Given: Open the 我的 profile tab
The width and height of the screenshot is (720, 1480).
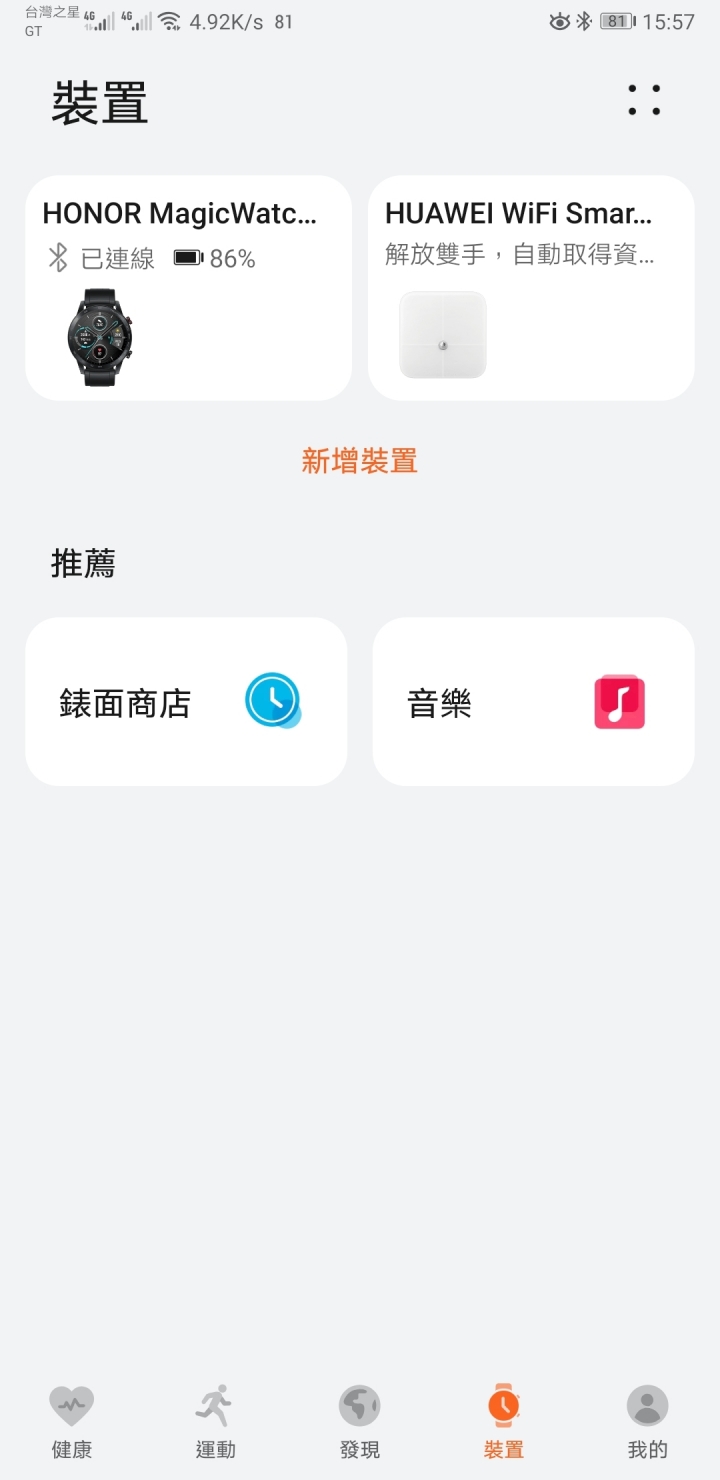Looking at the screenshot, I should (647, 1421).
